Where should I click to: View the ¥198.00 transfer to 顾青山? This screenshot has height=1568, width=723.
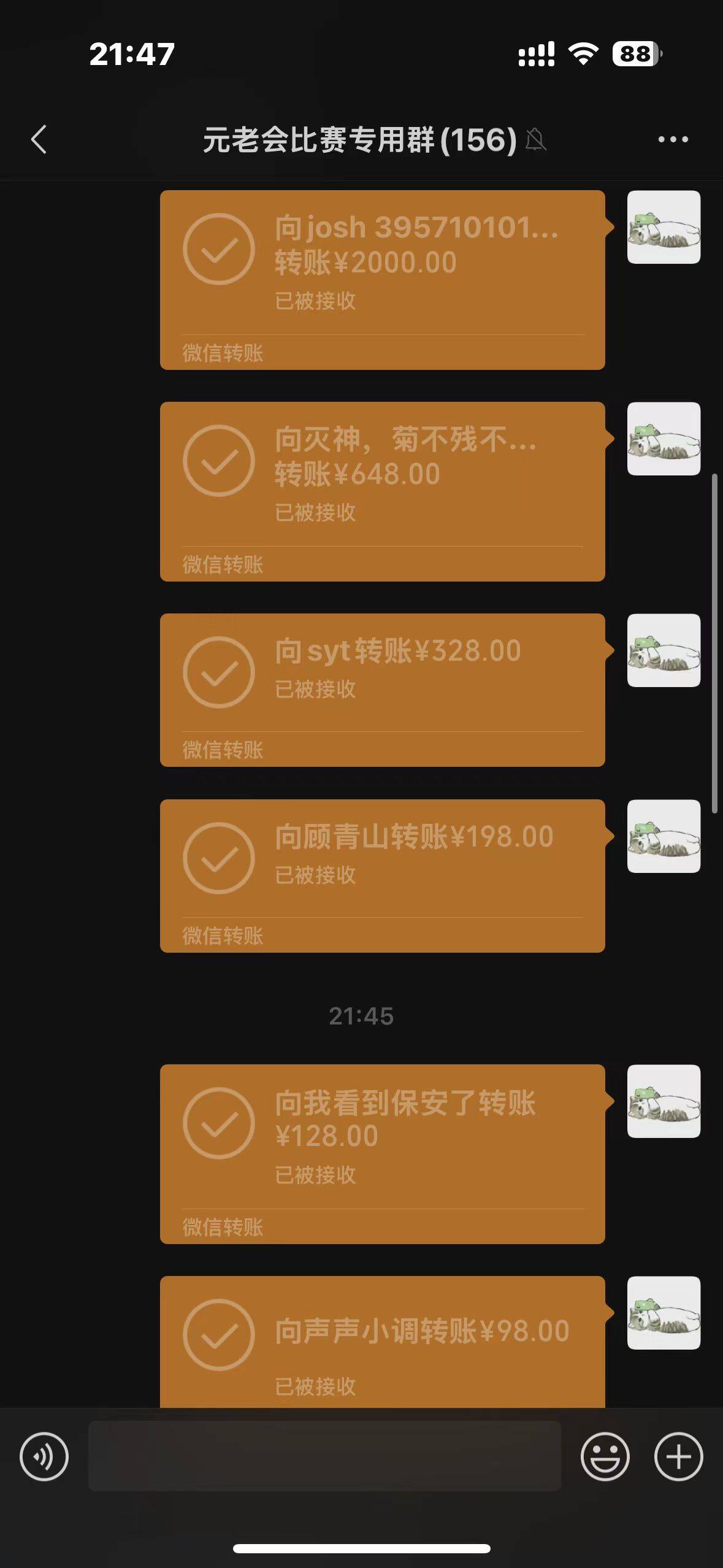point(382,875)
